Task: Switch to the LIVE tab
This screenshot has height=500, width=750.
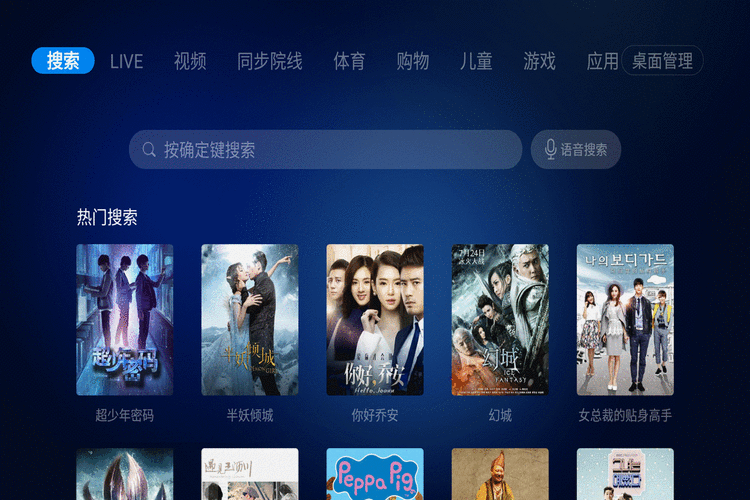Action: pyautogui.click(x=126, y=61)
